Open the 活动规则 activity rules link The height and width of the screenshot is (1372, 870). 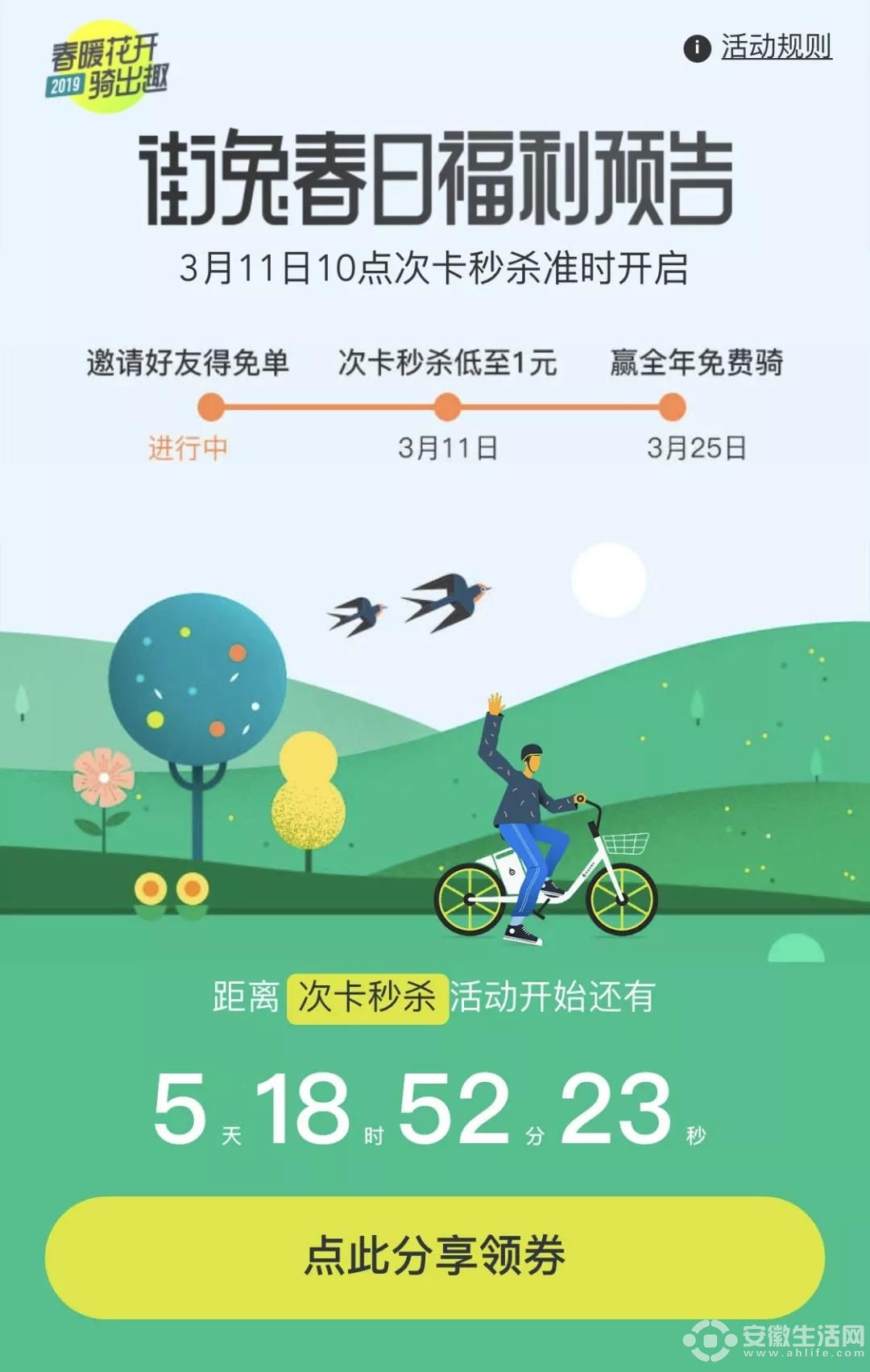(775, 48)
